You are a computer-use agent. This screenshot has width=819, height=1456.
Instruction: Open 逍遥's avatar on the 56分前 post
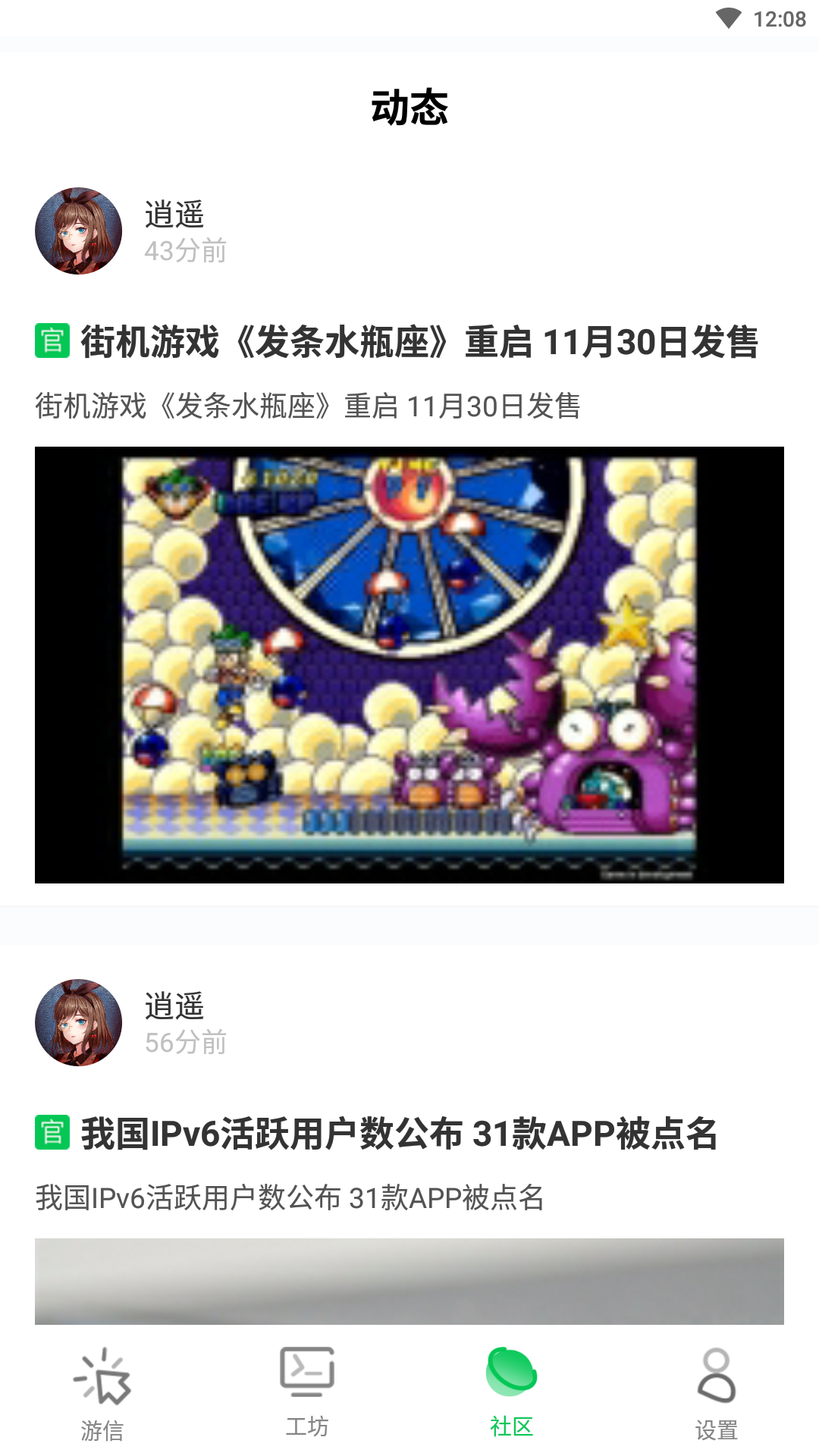click(79, 1023)
